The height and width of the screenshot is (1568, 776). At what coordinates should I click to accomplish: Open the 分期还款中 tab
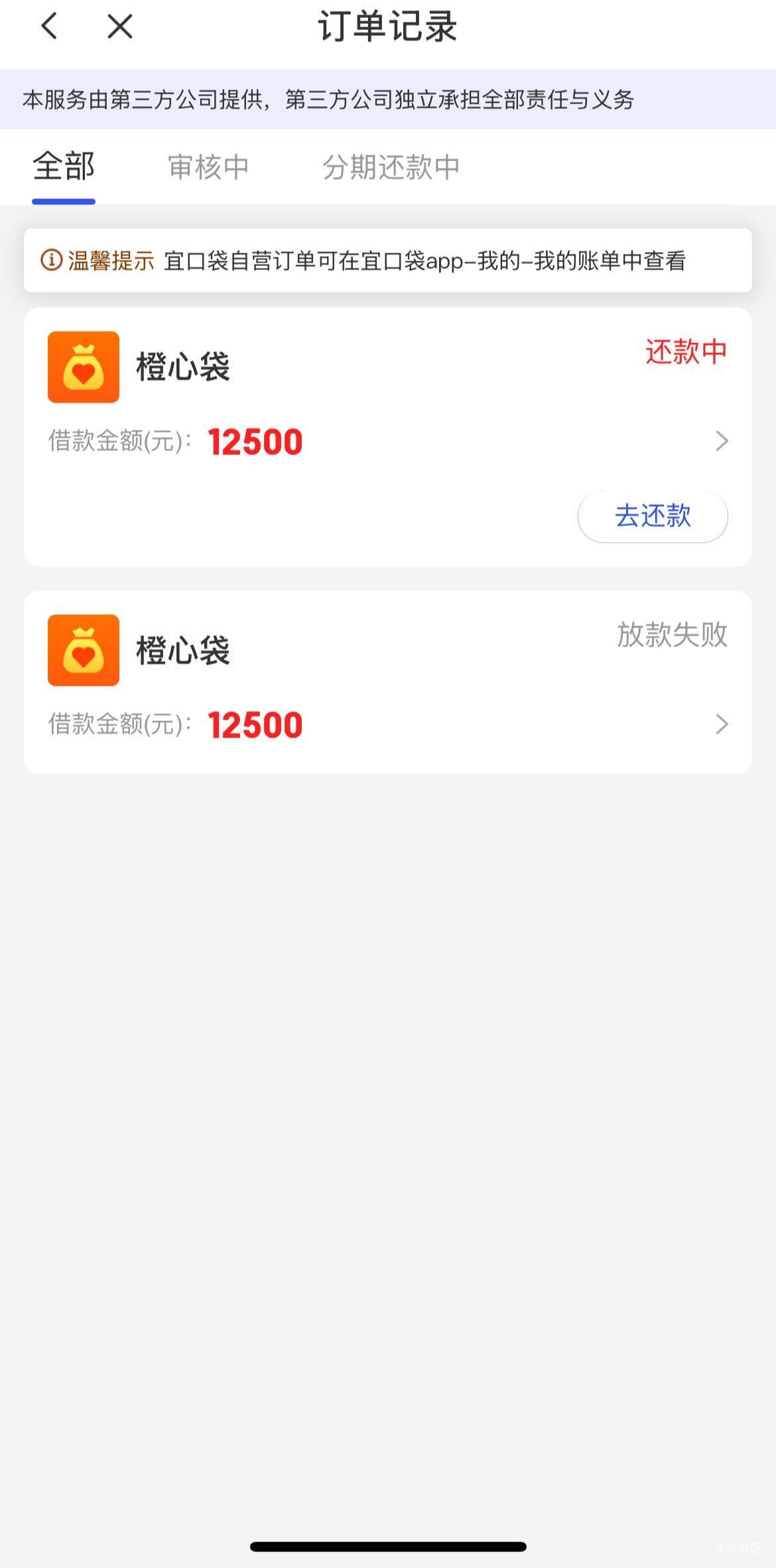point(391,167)
